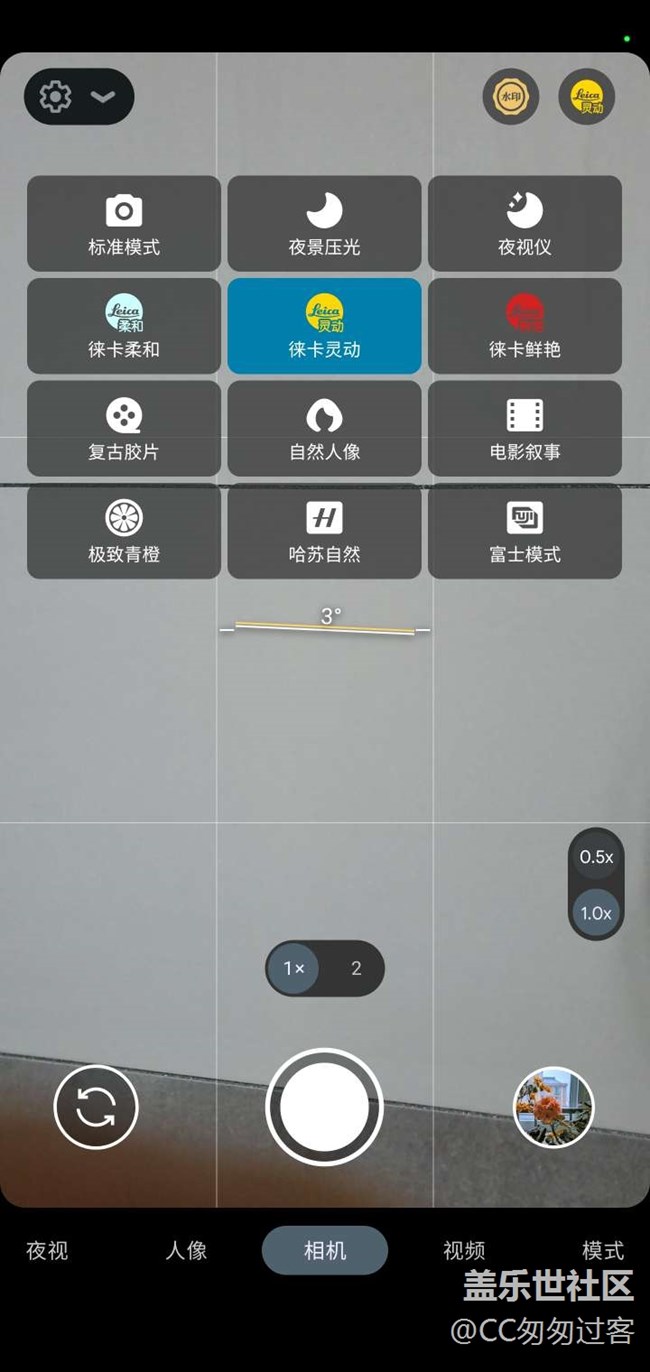Select 夜视仪 night vision mode

pyautogui.click(x=525, y=224)
